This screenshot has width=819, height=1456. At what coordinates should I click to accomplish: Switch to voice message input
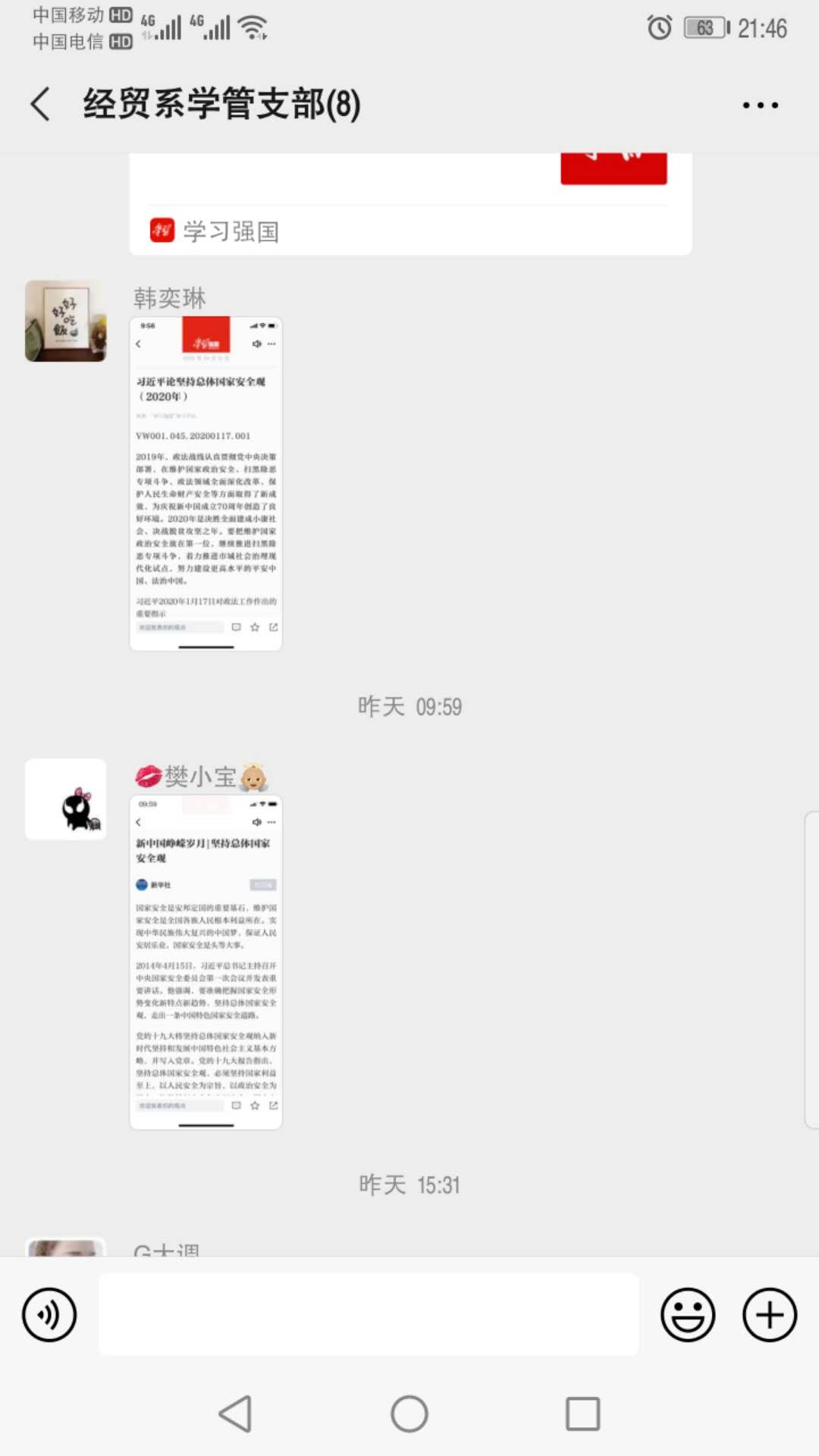49,1314
